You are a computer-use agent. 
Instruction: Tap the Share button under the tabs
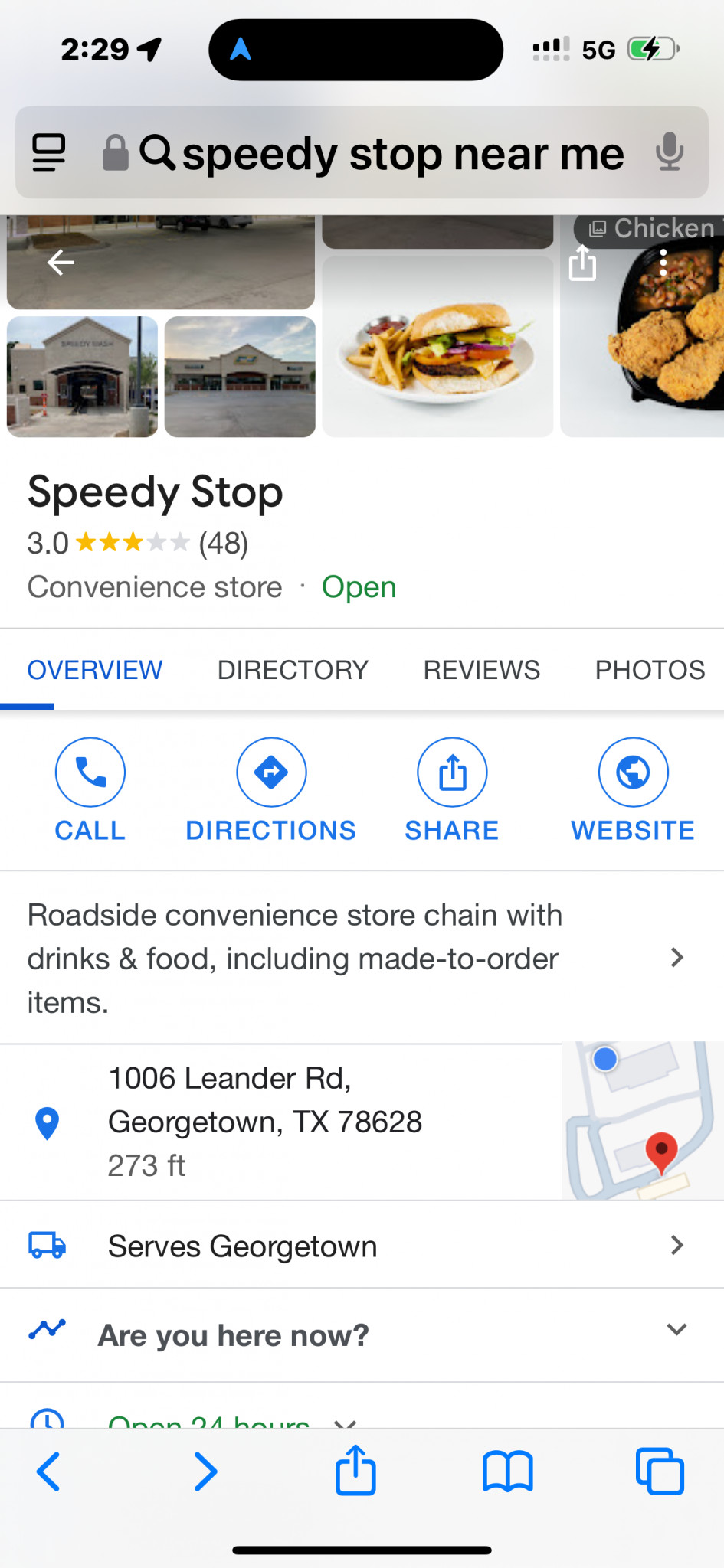[452, 790]
